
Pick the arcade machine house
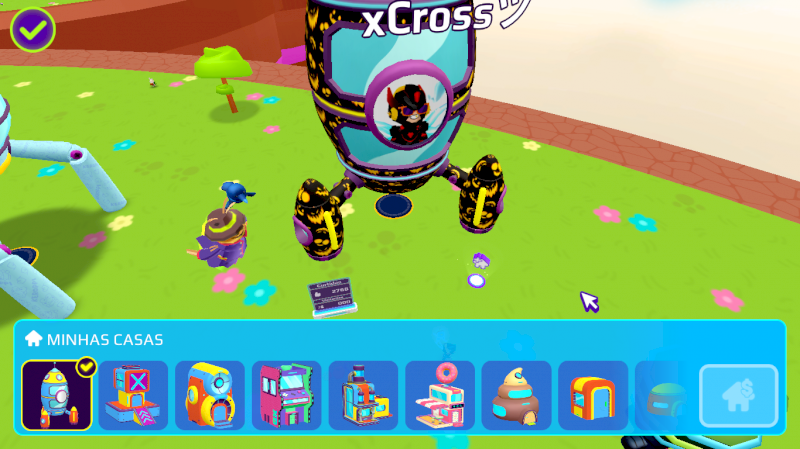coord(286,395)
